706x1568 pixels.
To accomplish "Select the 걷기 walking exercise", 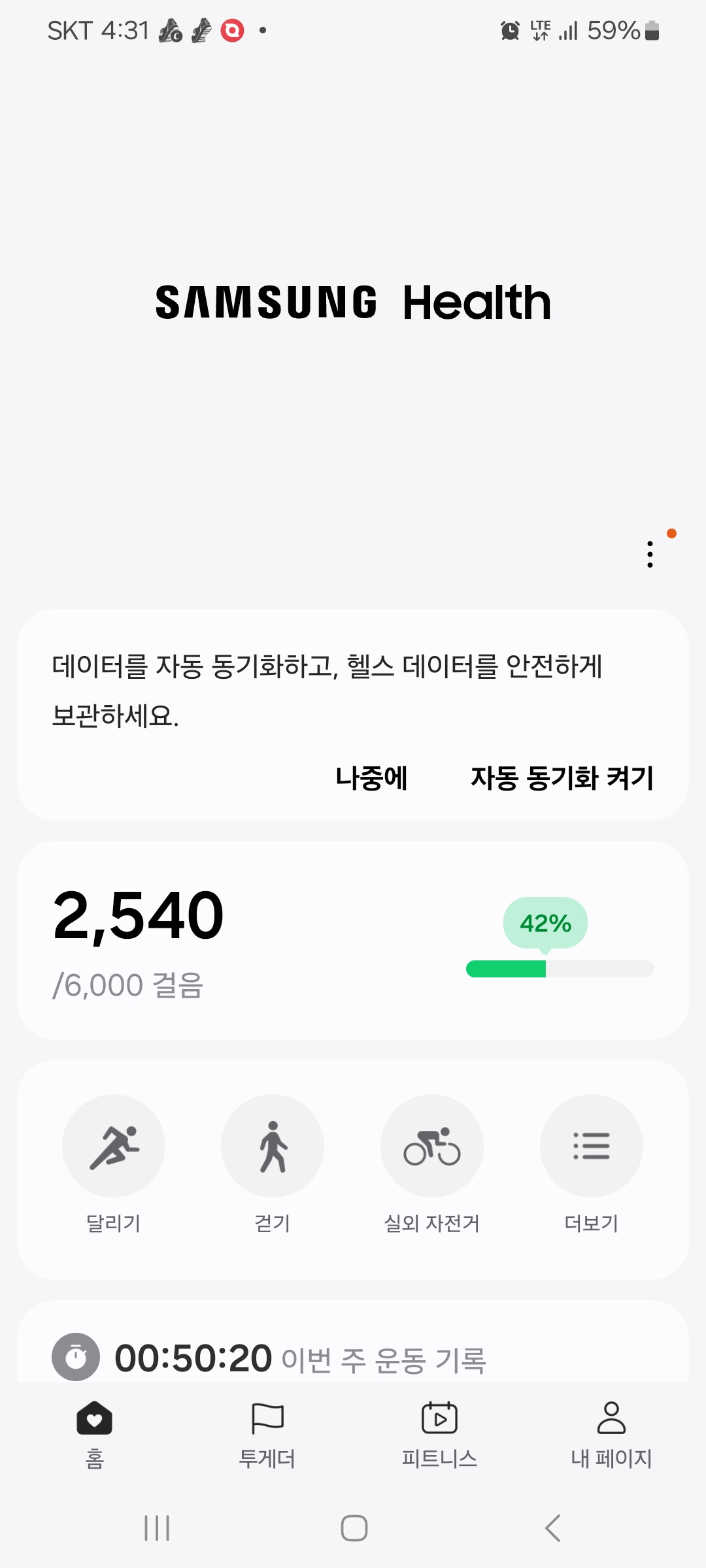I will pos(273,1146).
